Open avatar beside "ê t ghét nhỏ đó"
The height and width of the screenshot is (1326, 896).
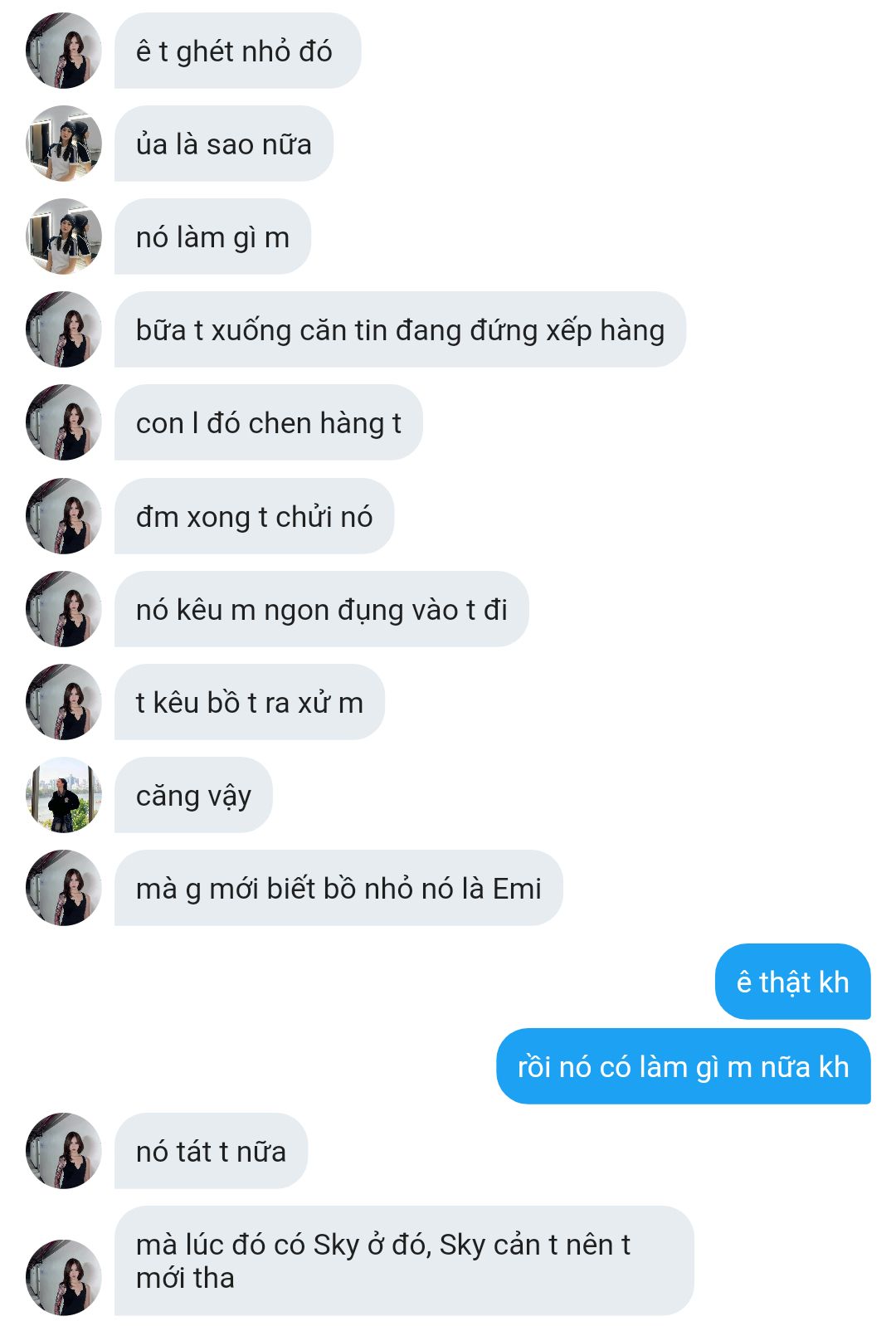(64, 51)
